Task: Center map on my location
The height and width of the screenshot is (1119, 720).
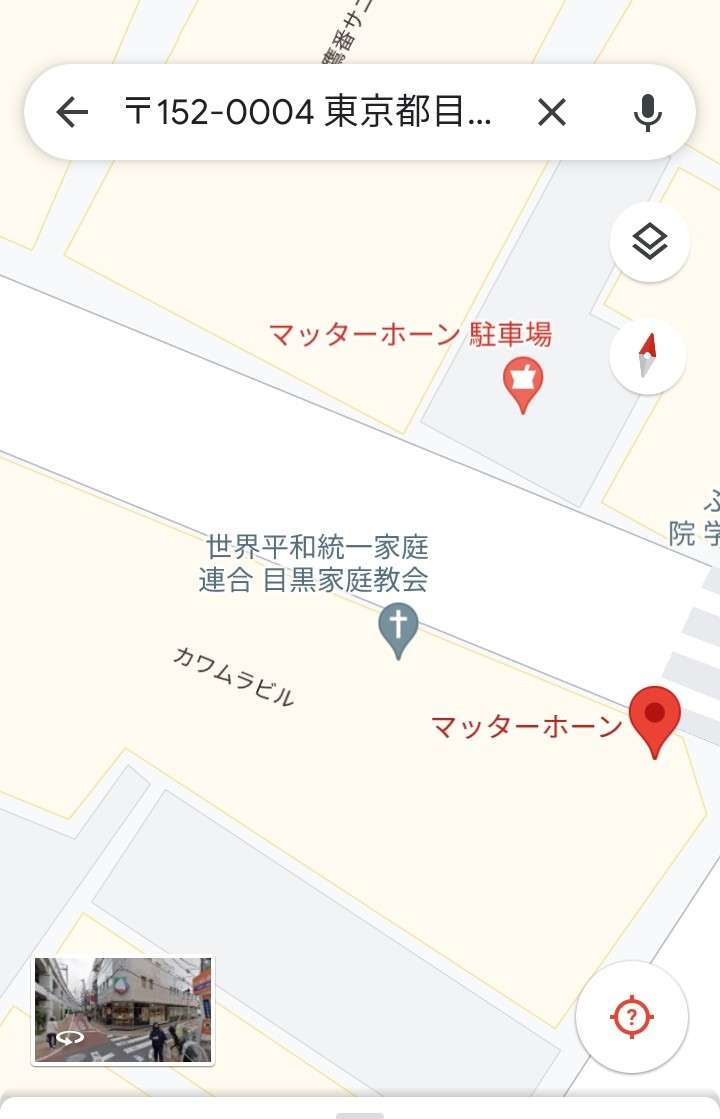Action: (x=631, y=1017)
